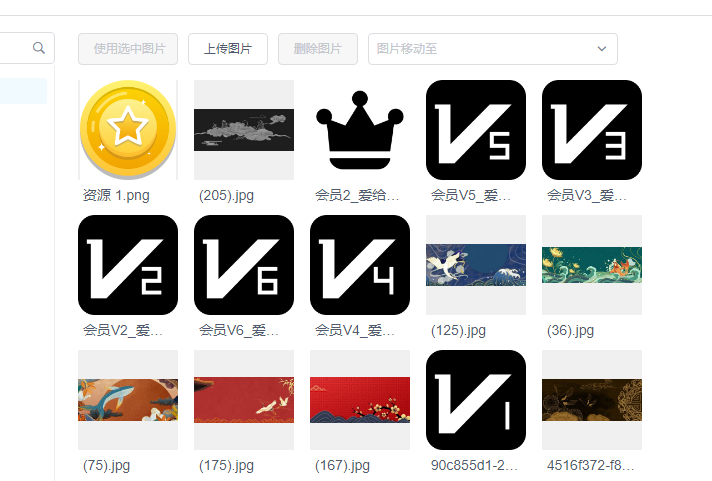Choose the 会员V2 badge image

128,265
